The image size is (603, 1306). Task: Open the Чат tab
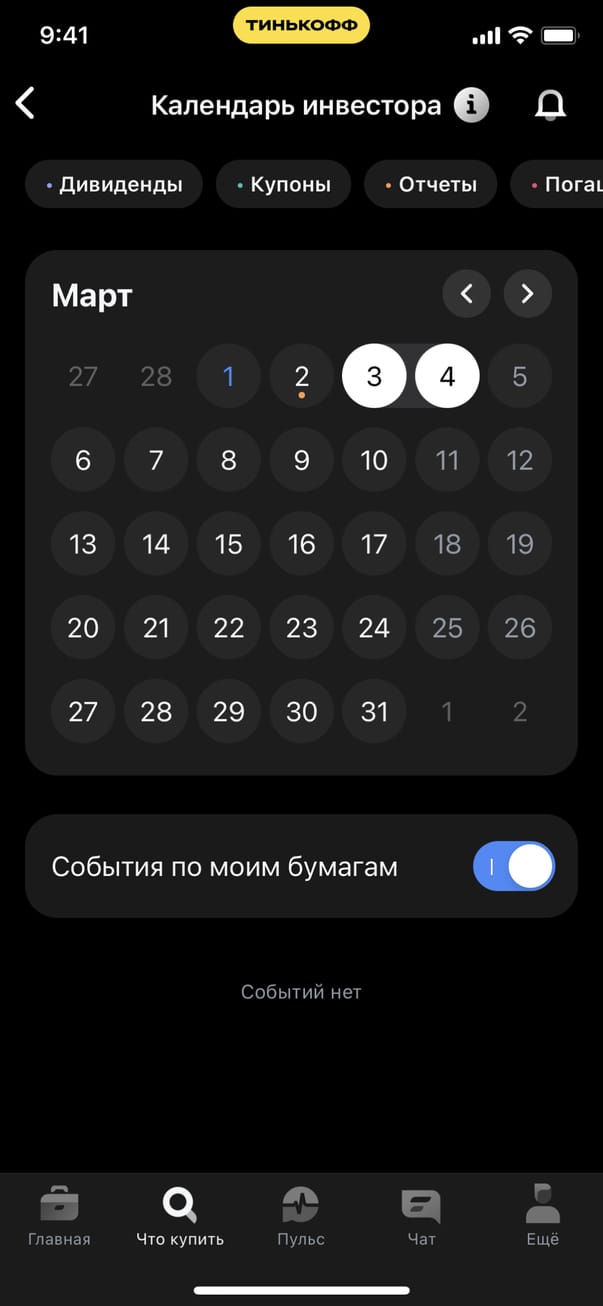tap(421, 1215)
